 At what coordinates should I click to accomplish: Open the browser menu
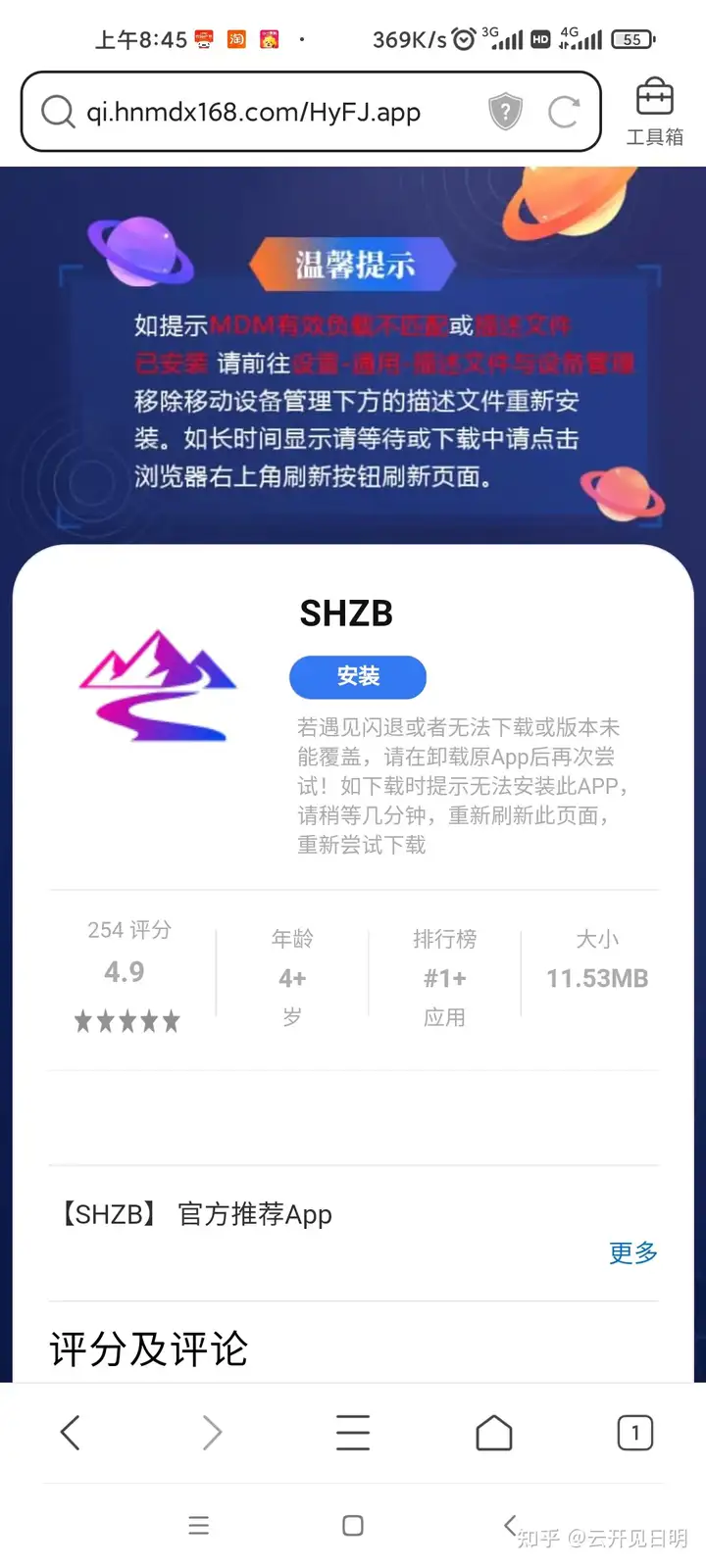coord(353,1433)
